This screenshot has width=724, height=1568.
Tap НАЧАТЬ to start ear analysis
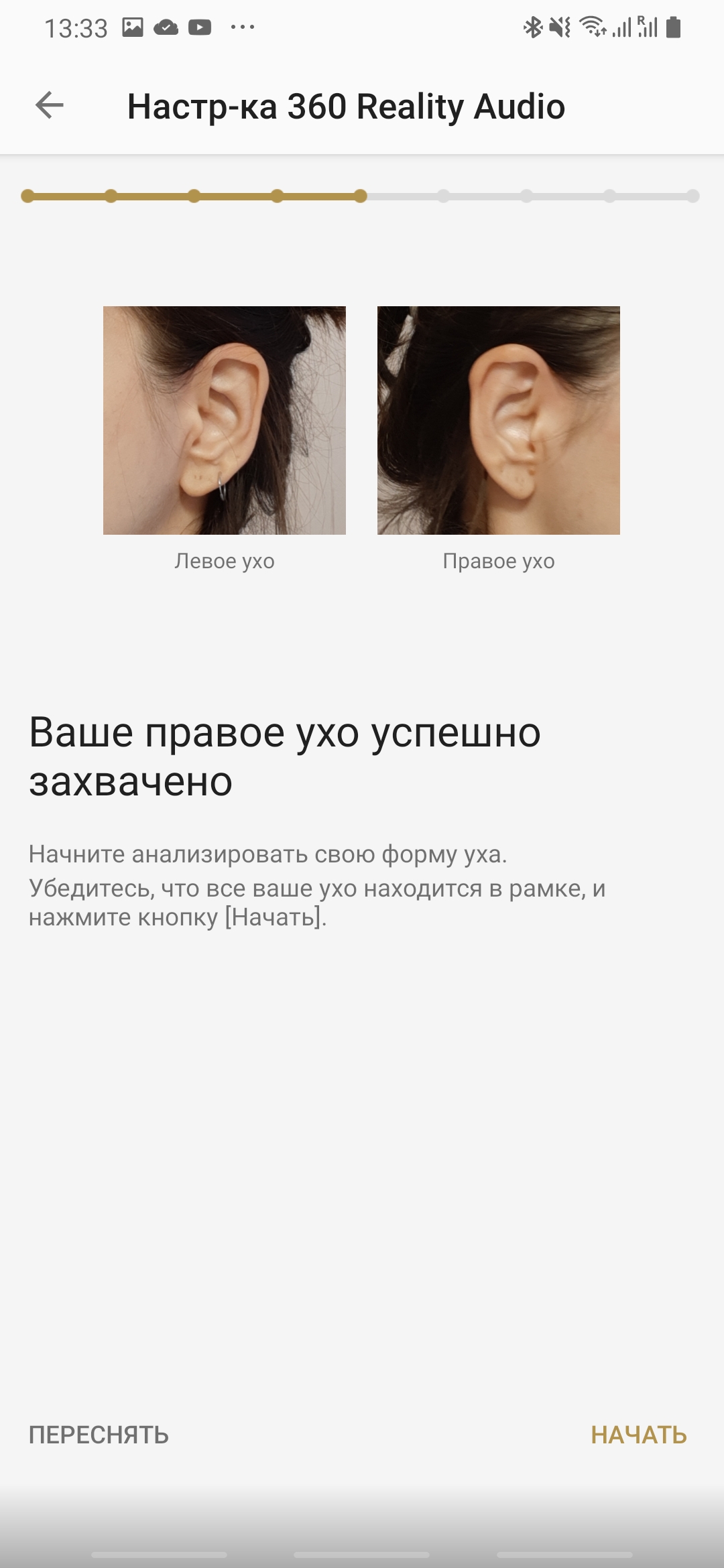[x=638, y=1435]
